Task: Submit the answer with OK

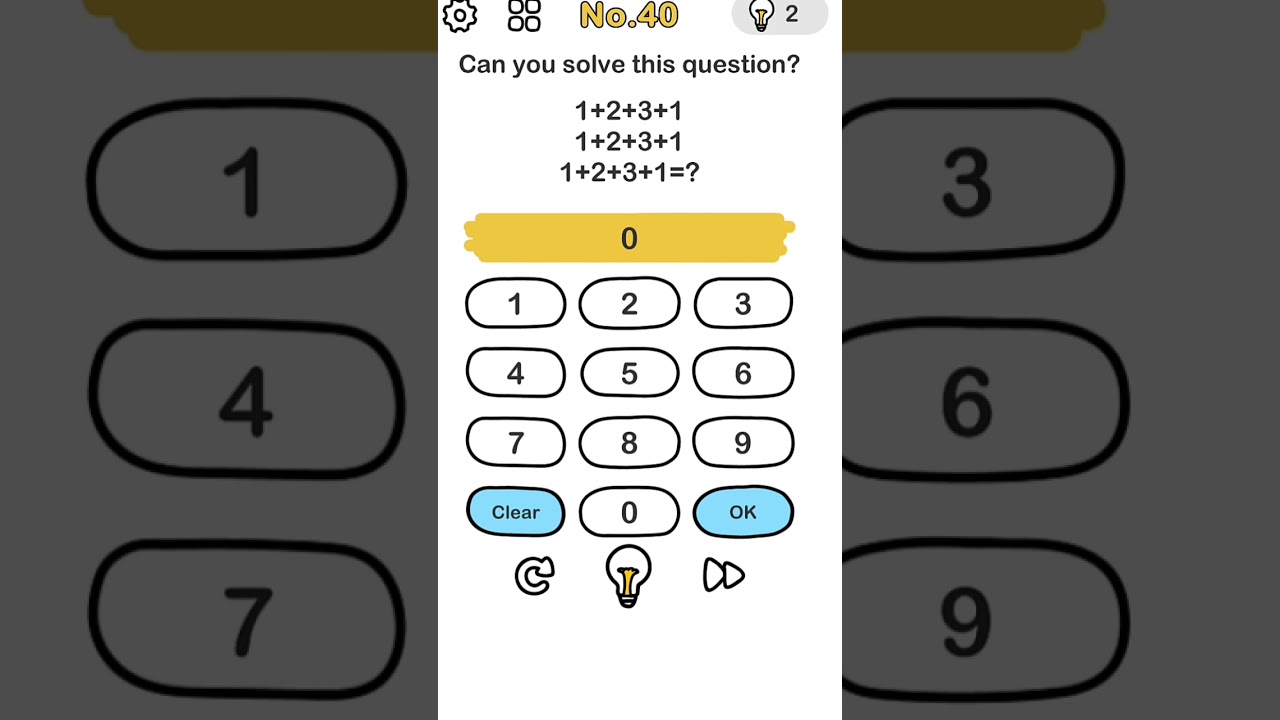Action: pos(743,512)
